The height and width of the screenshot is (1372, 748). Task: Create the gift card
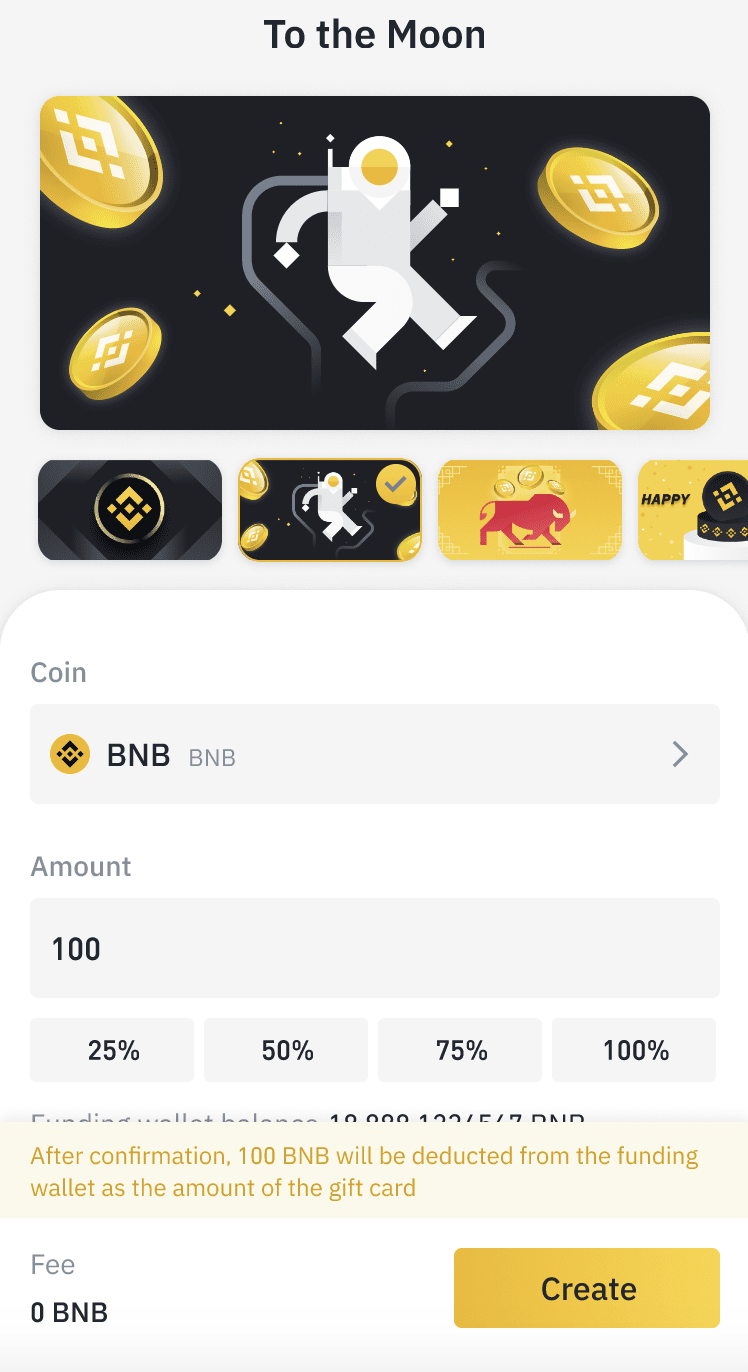[587, 1288]
